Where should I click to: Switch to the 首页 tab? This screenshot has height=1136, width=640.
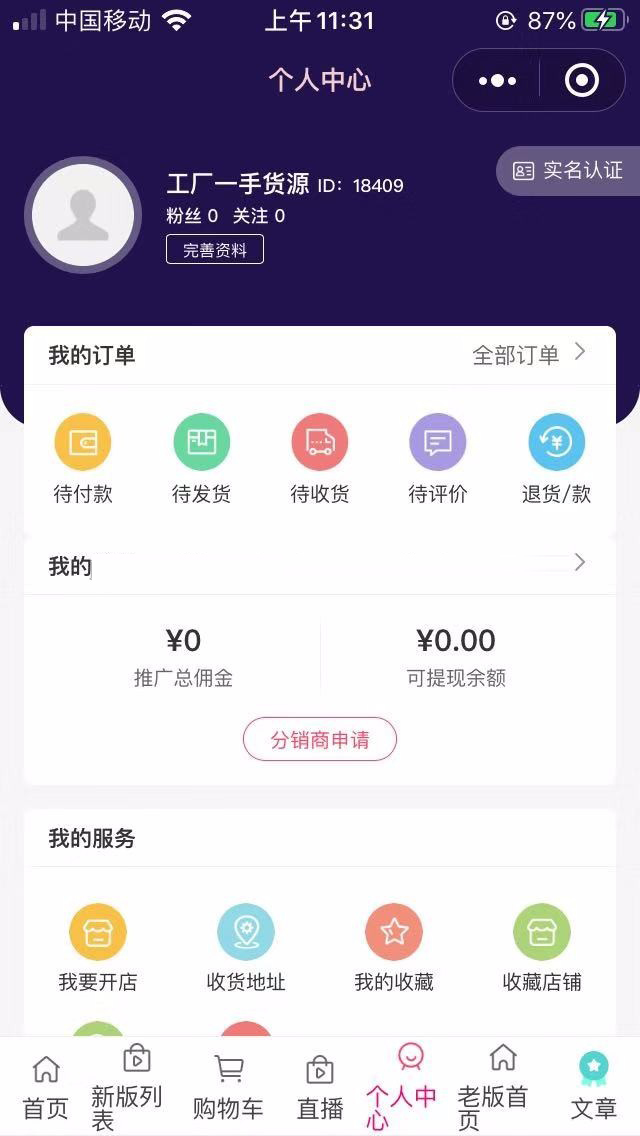click(x=46, y=1088)
